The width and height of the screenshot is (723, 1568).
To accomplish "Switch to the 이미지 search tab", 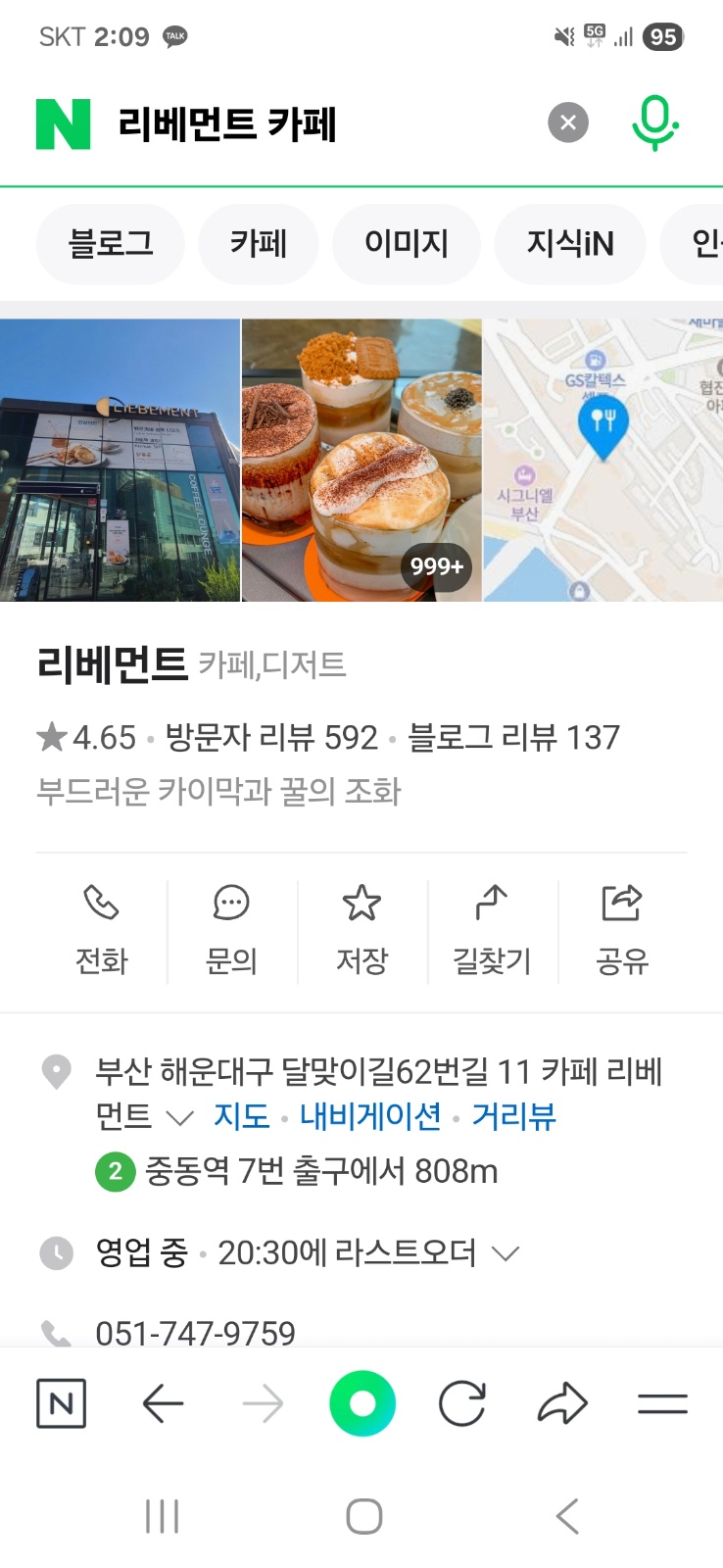I will 407,244.
